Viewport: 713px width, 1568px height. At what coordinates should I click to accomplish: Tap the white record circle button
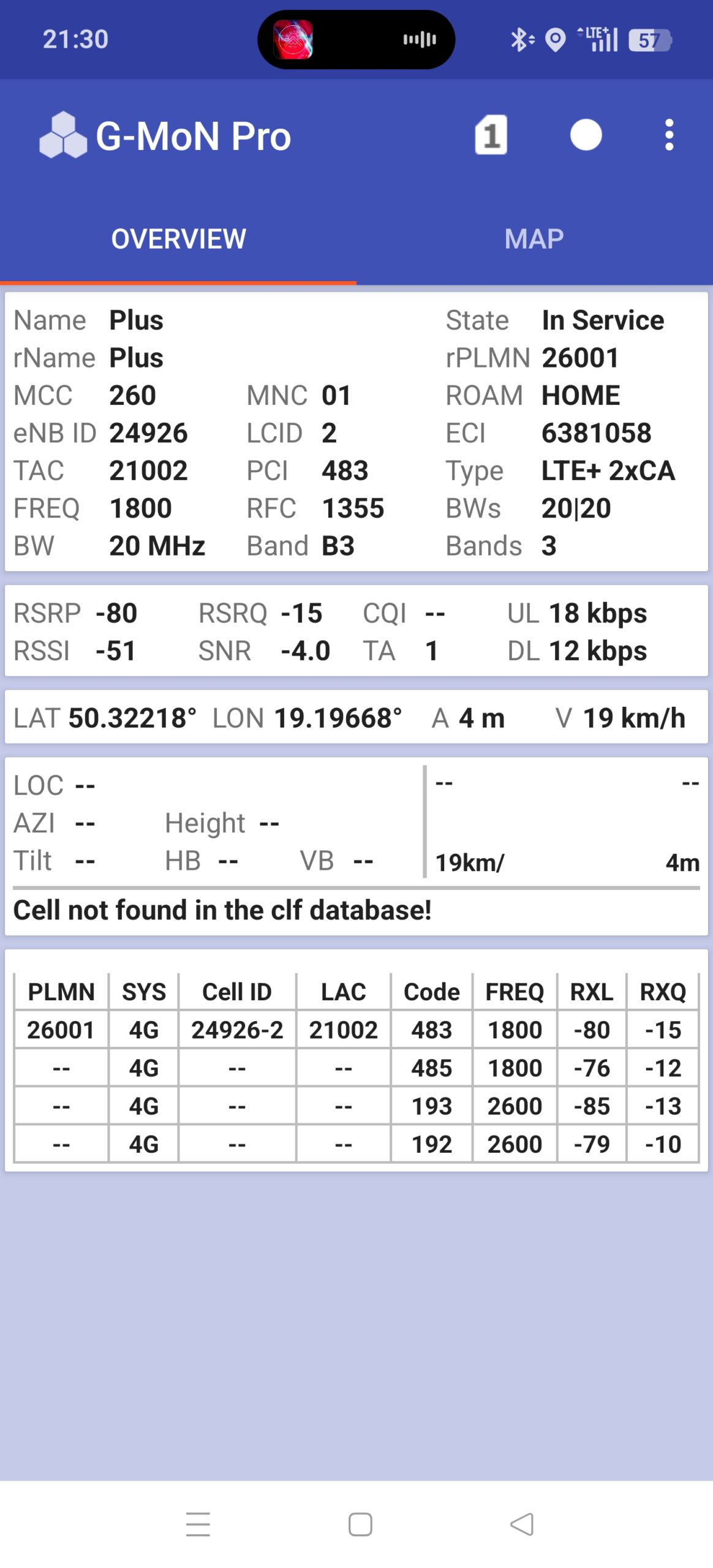(x=586, y=135)
